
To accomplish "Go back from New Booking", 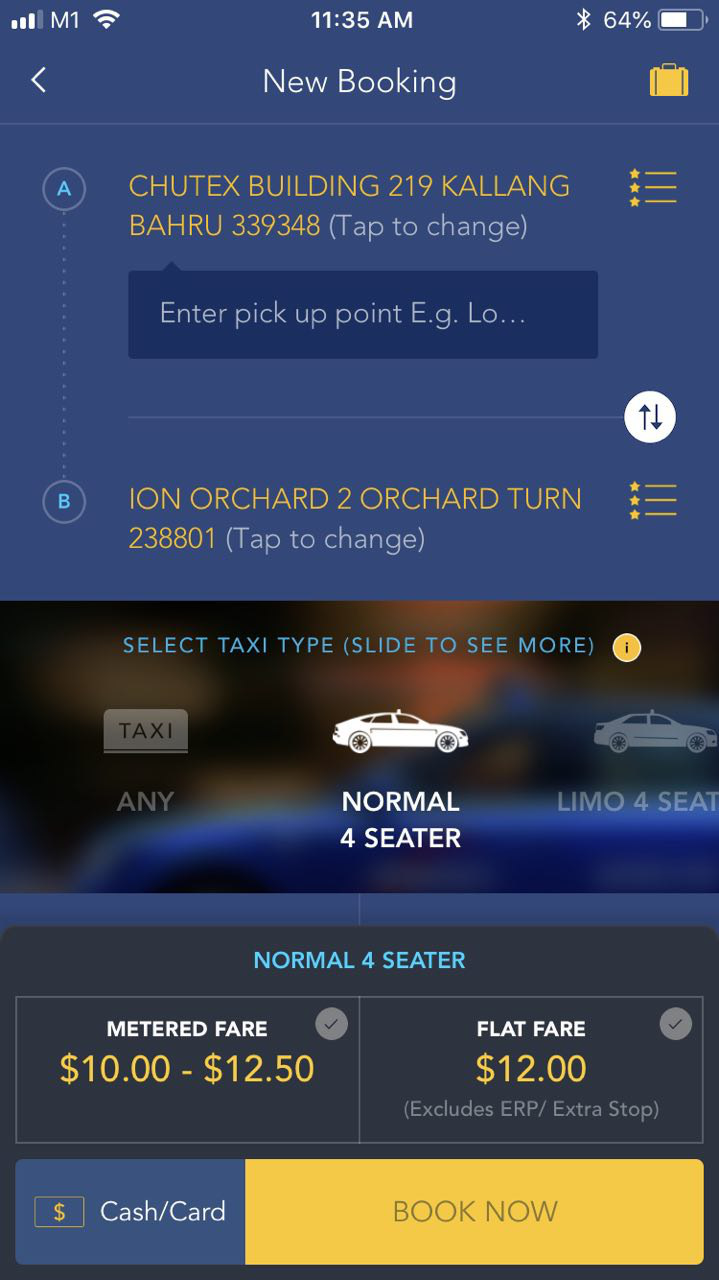I will (39, 81).
